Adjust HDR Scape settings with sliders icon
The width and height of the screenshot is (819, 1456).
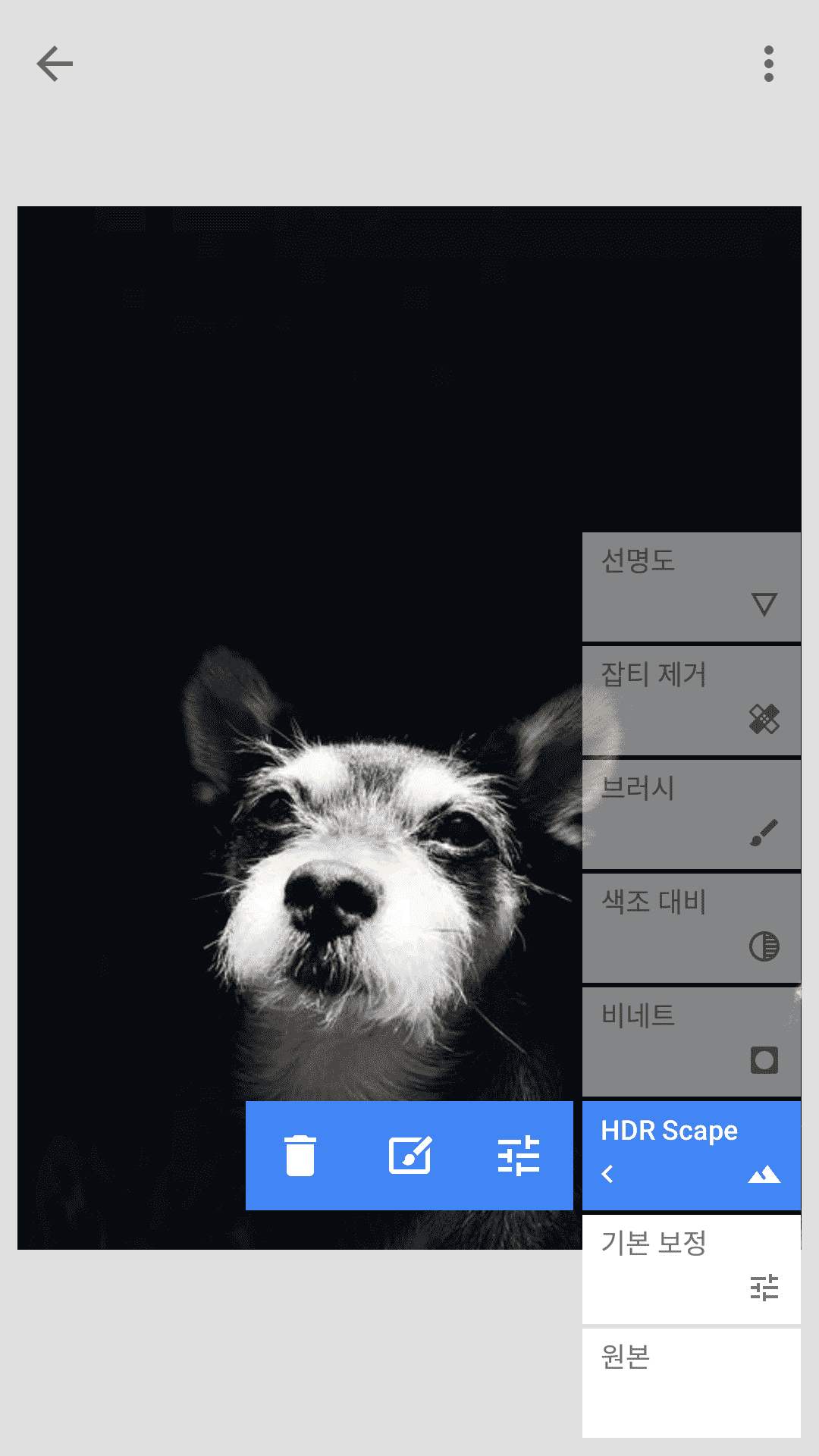[x=519, y=1156]
